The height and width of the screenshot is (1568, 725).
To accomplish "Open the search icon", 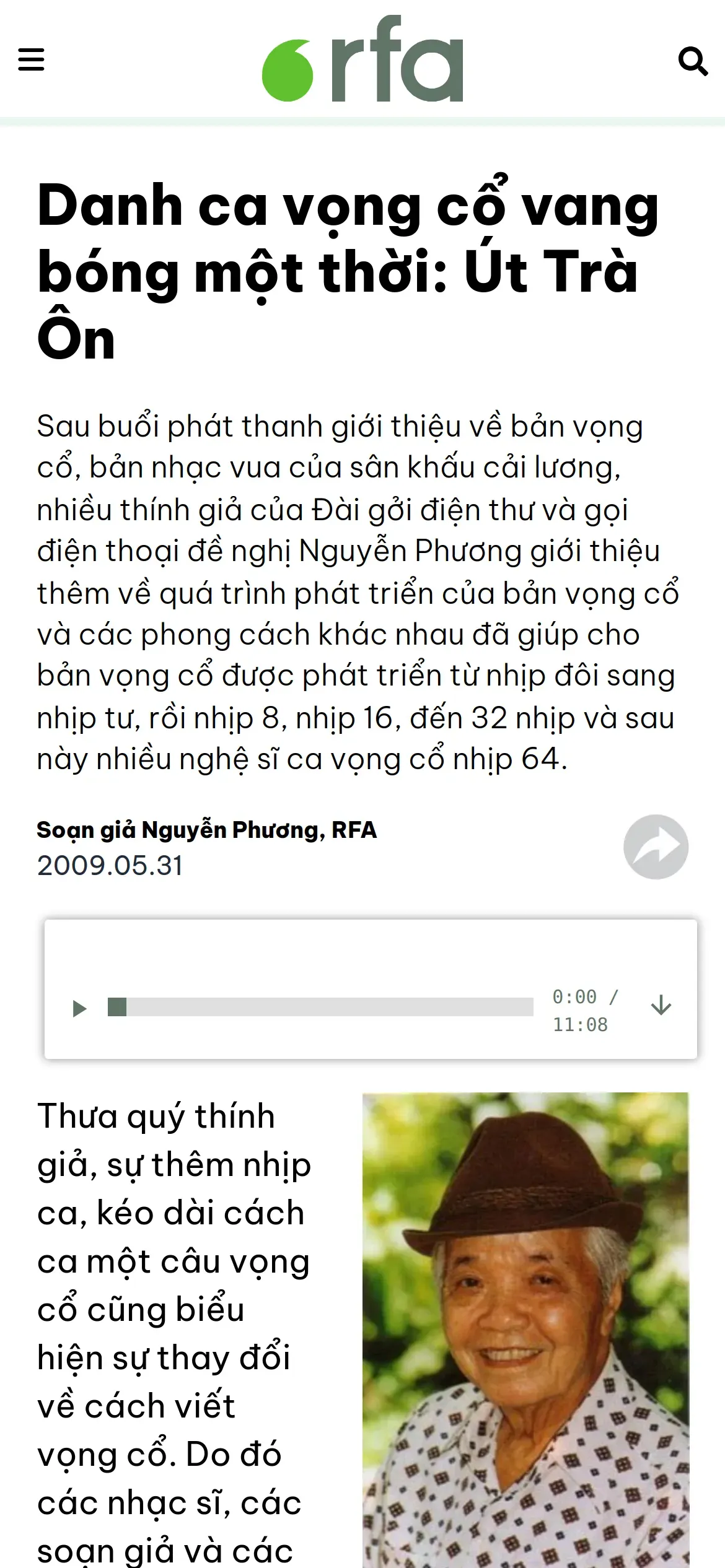I will coord(693,61).
